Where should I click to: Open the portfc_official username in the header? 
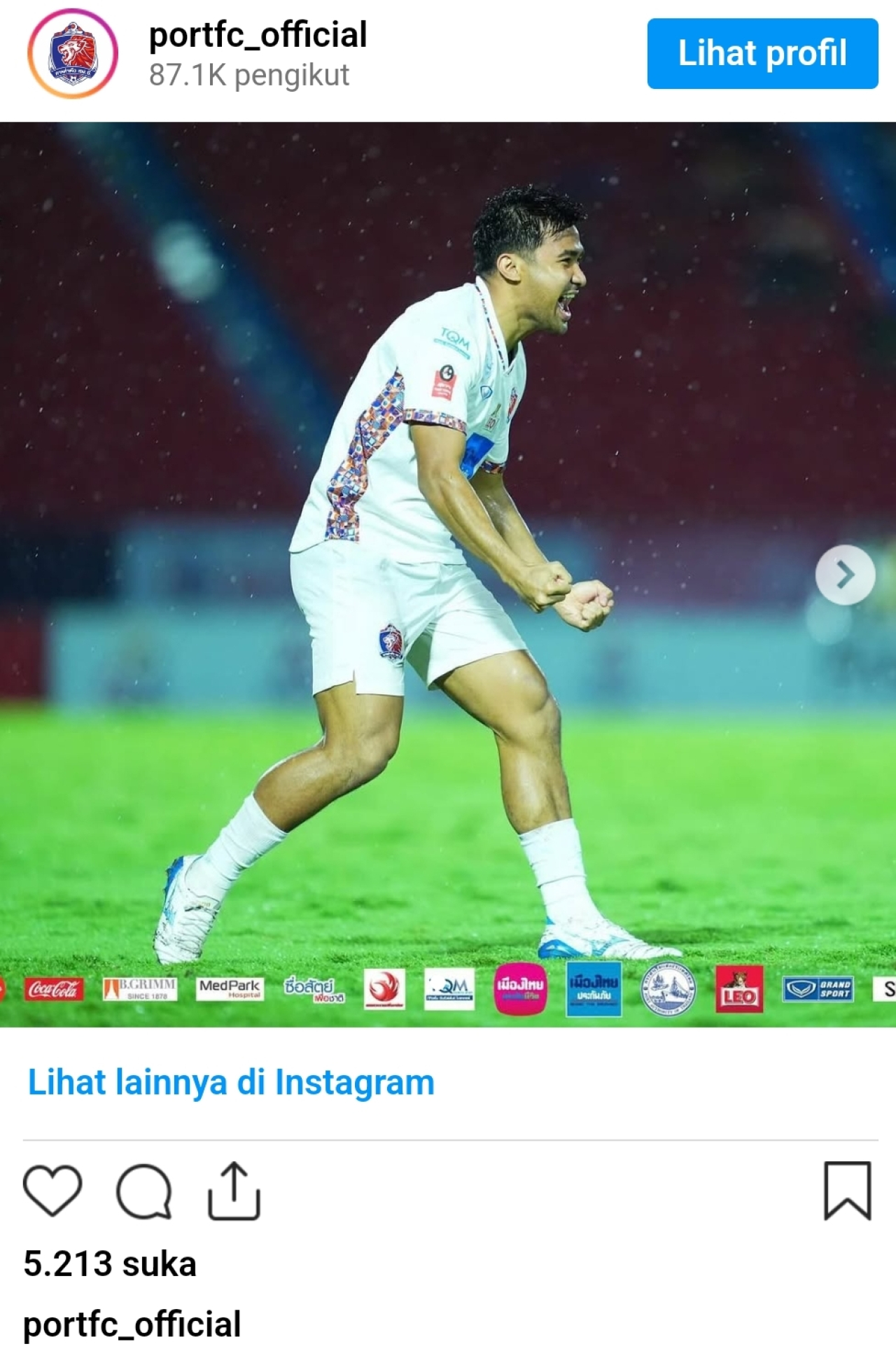point(258,35)
